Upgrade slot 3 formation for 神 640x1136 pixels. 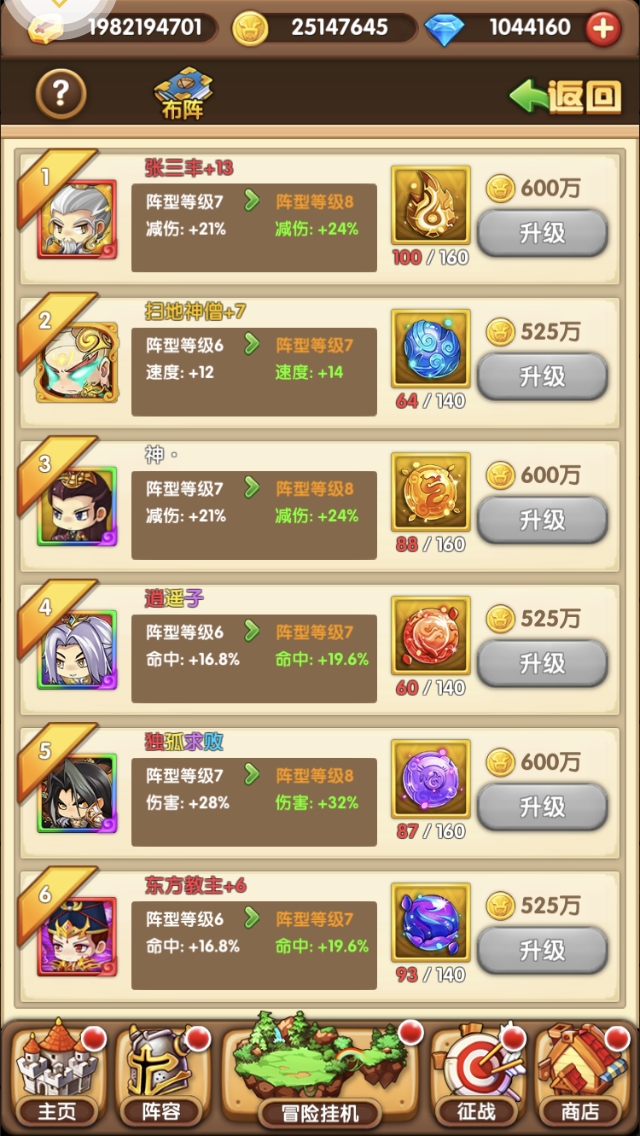(x=542, y=520)
